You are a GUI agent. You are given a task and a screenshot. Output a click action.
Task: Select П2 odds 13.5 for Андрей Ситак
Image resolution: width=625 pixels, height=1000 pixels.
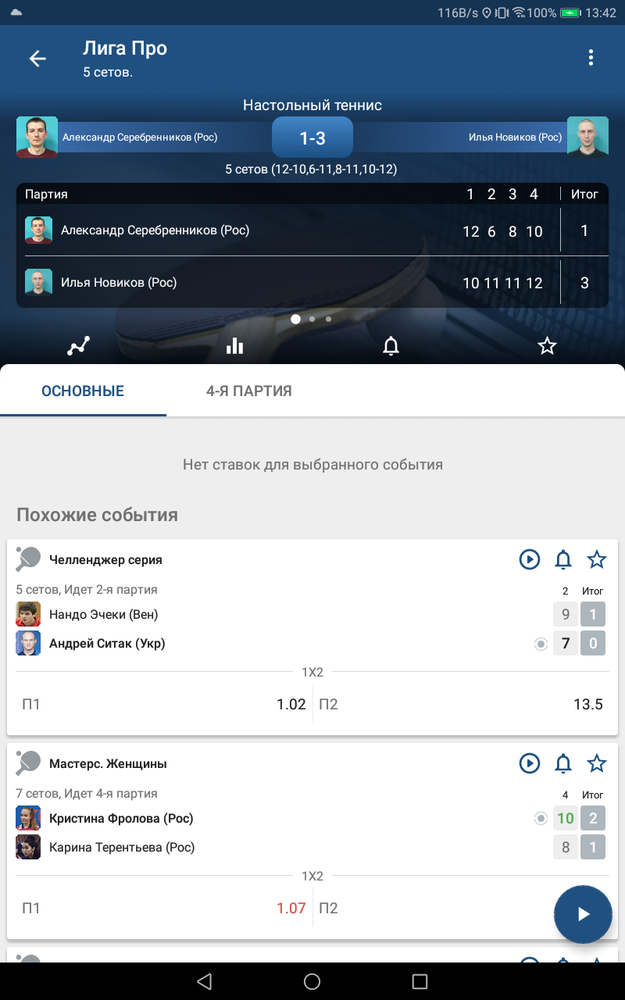point(462,704)
